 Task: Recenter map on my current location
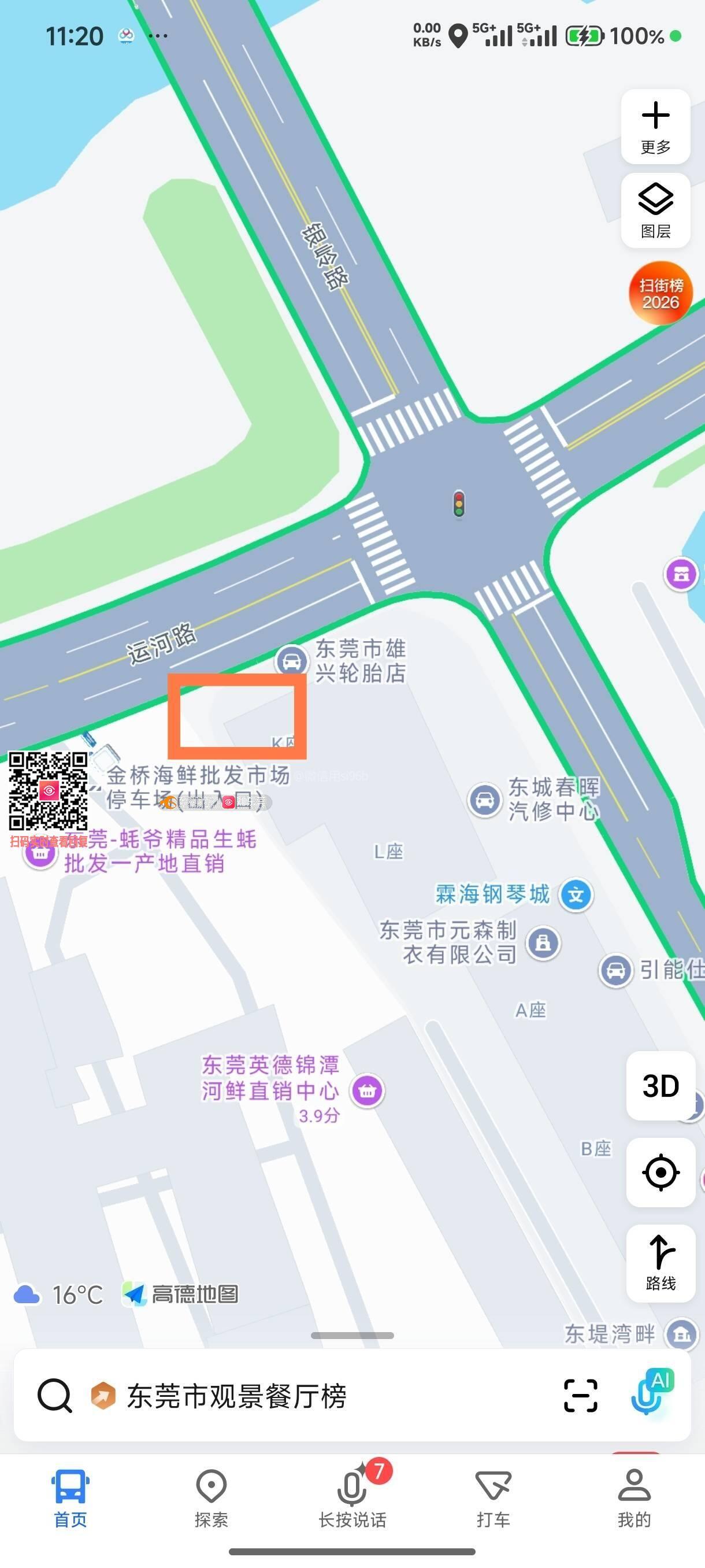(x=660, y=1172)
